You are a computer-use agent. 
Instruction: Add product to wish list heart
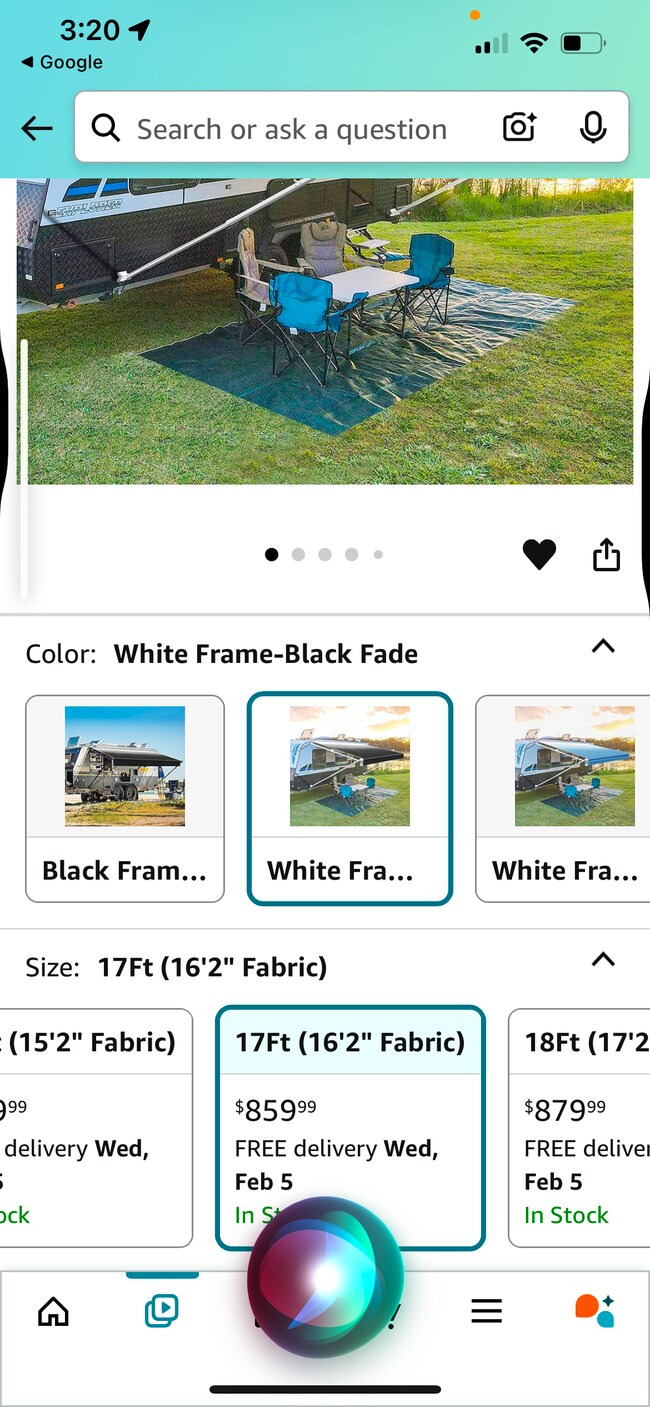(539, 554)
